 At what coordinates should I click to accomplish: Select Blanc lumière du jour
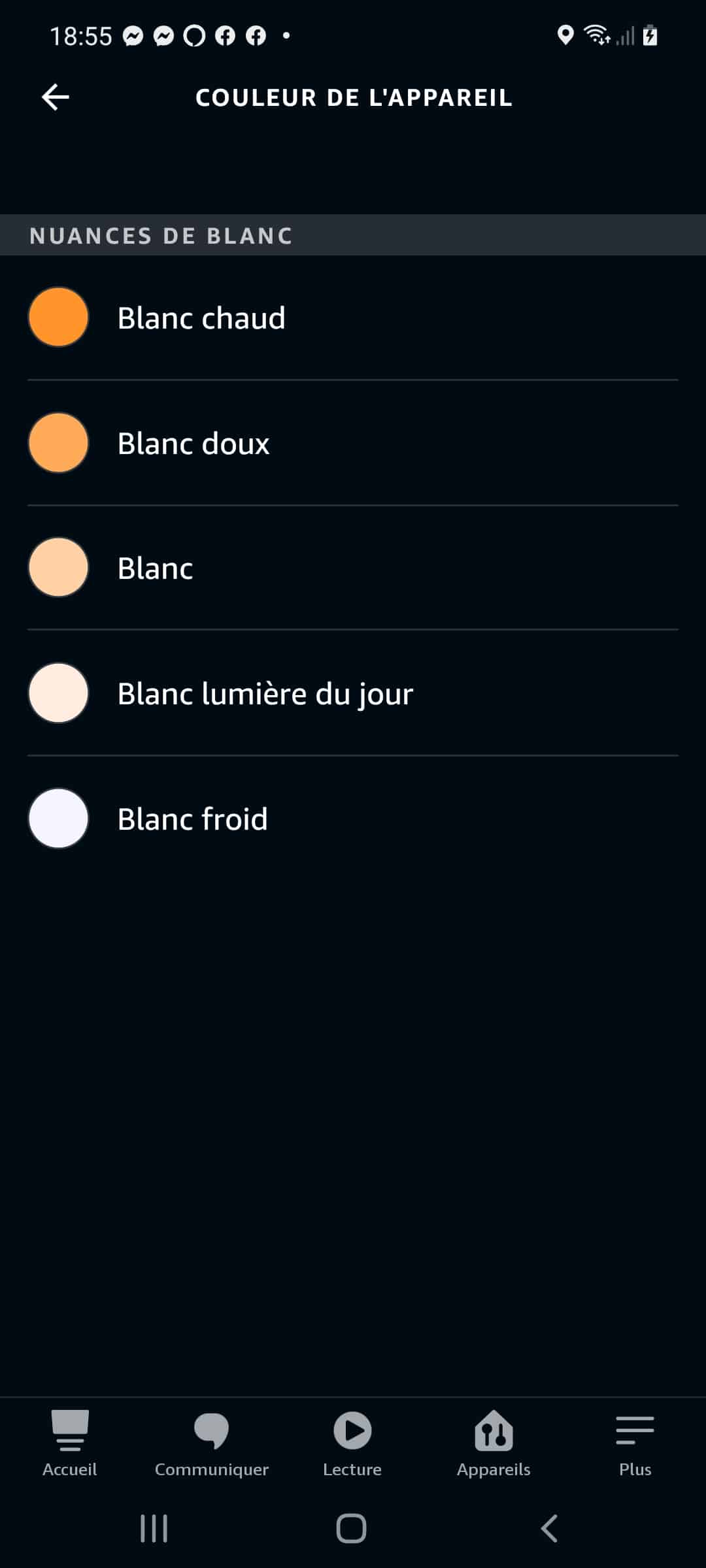tap(353, 693)
